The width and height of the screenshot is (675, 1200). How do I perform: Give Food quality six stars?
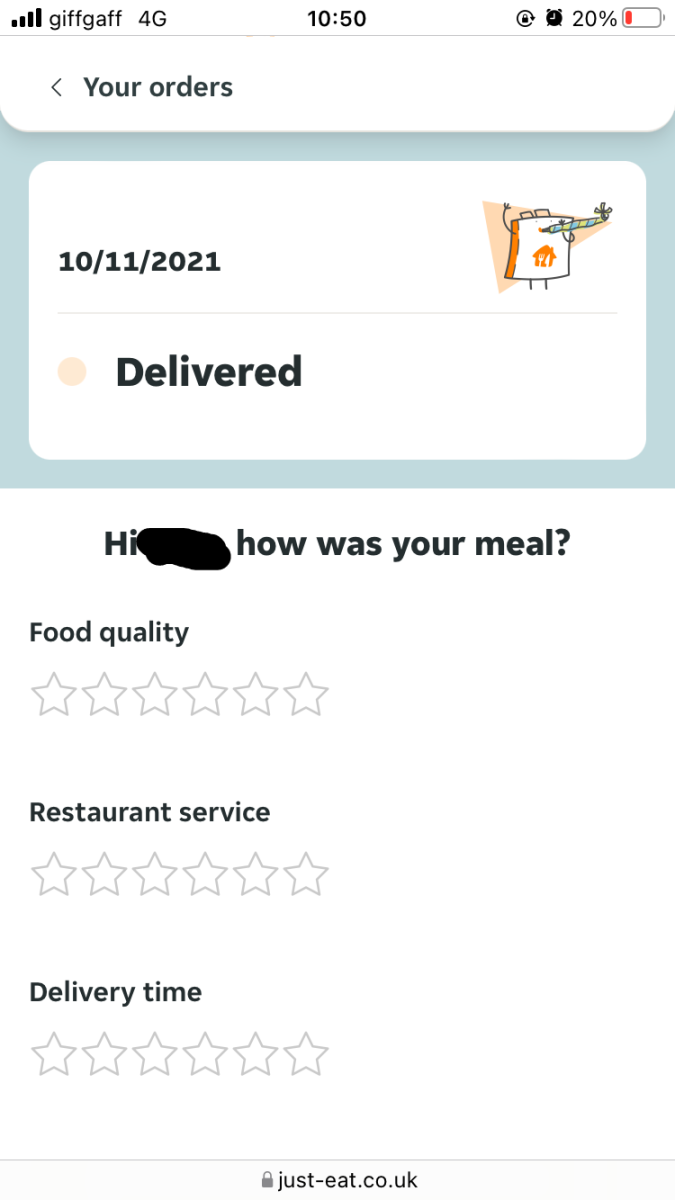click(x=305, y=694)
